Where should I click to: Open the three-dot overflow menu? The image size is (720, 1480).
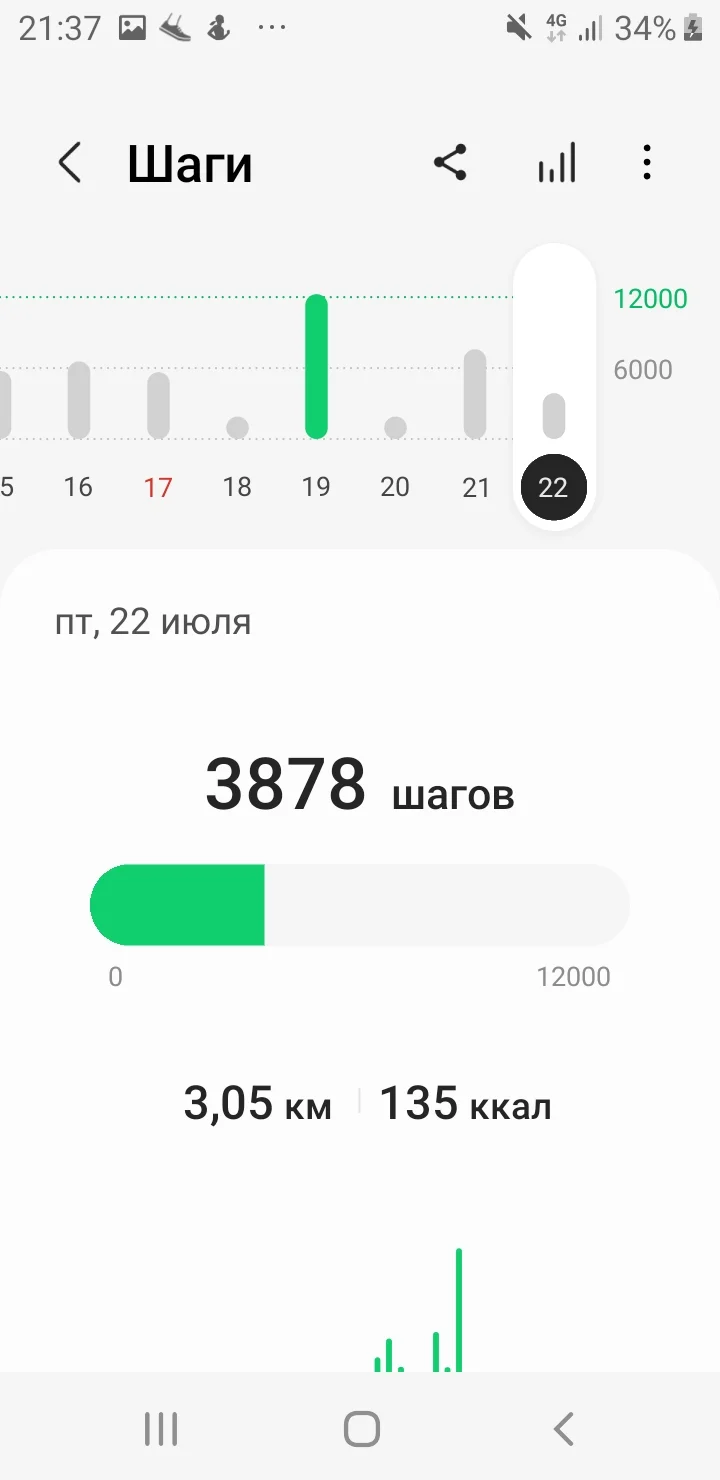[x=647, y=163]
